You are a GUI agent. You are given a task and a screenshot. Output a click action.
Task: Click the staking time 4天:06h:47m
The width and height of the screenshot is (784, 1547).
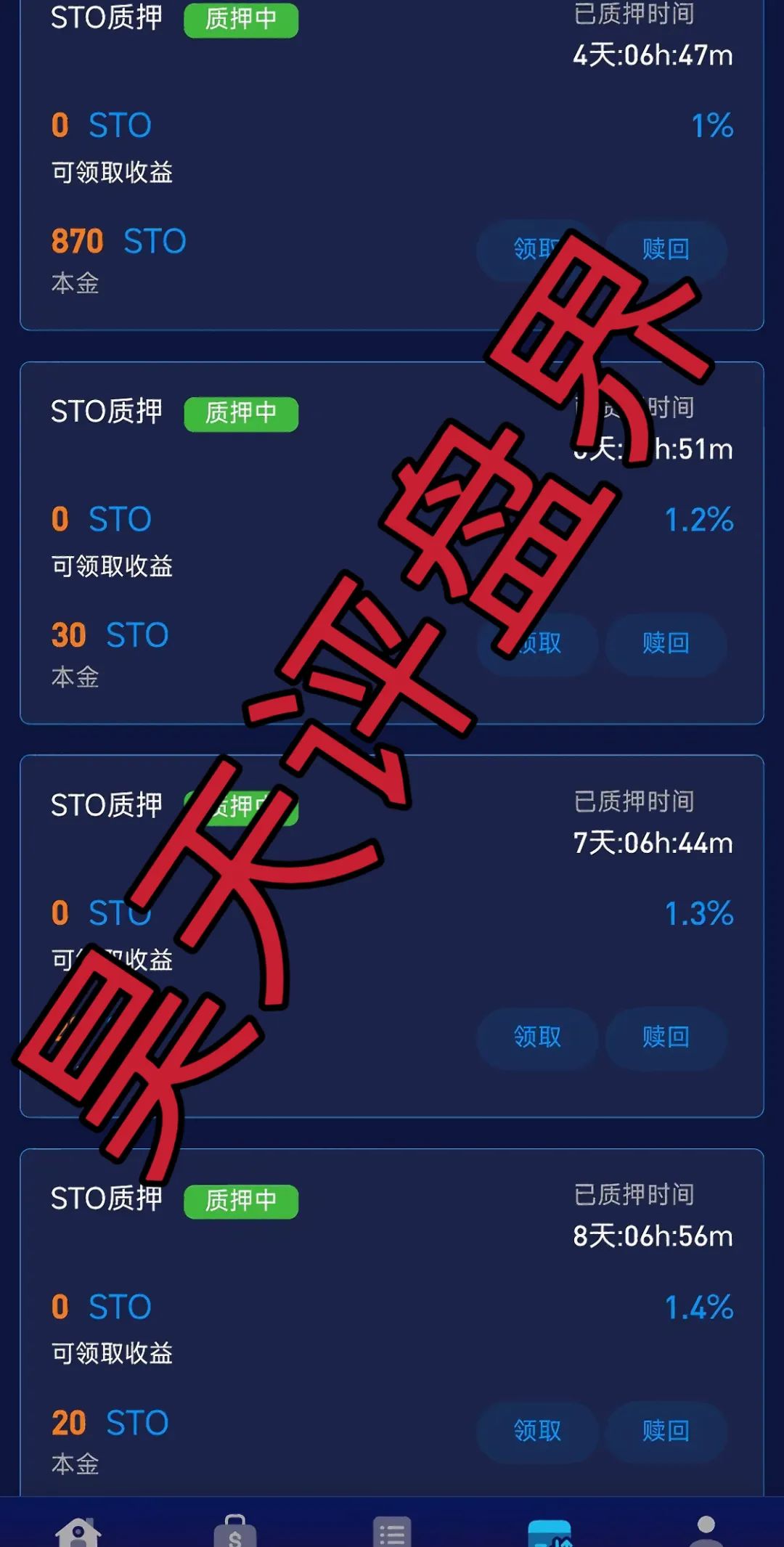[x=651, y=56]
